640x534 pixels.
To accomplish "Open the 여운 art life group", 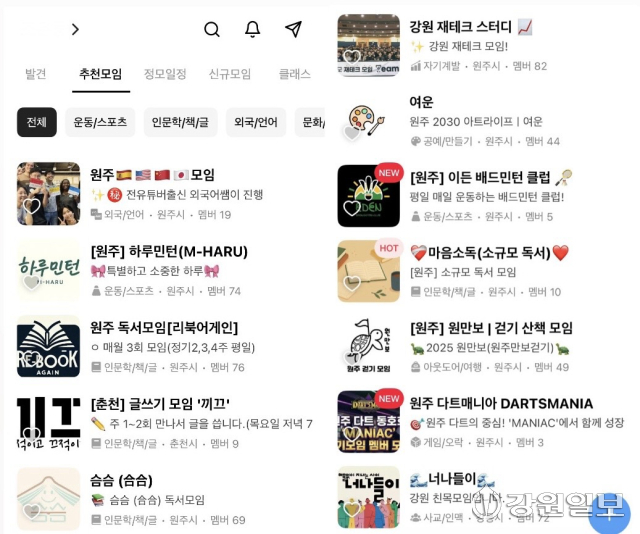I will click(421, 102).
